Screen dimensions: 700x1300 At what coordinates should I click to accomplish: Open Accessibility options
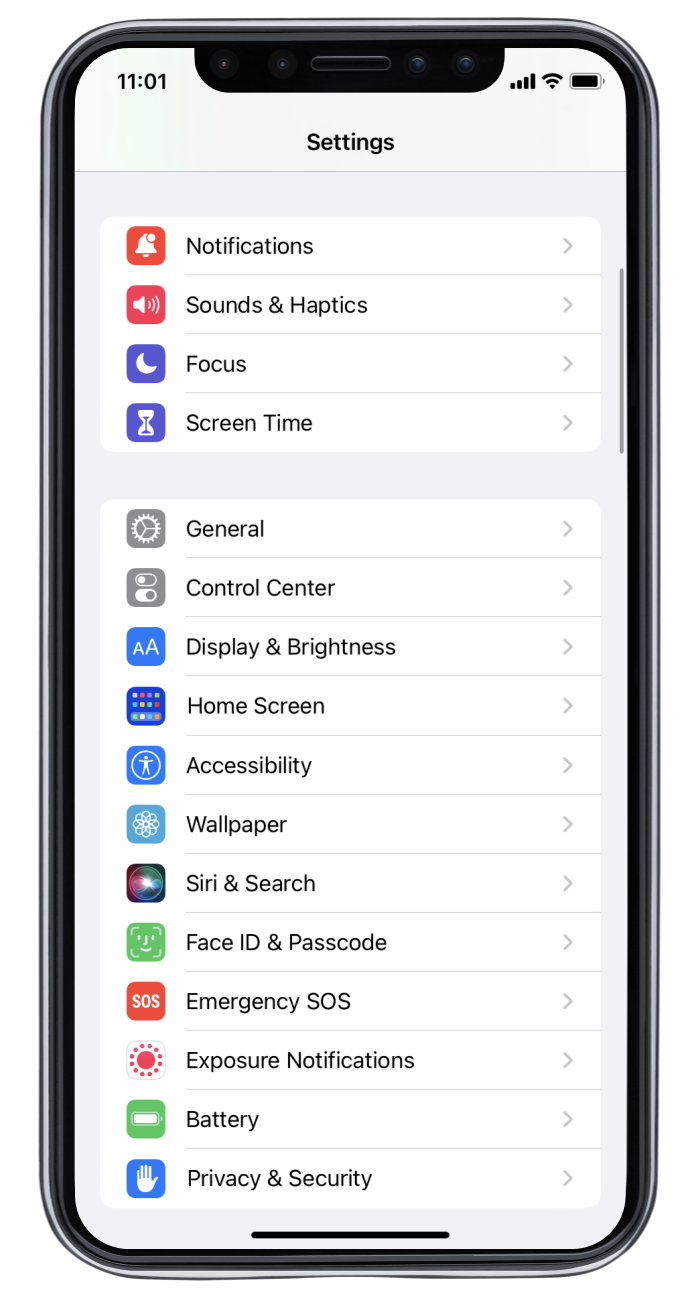(x=350, y=765)
